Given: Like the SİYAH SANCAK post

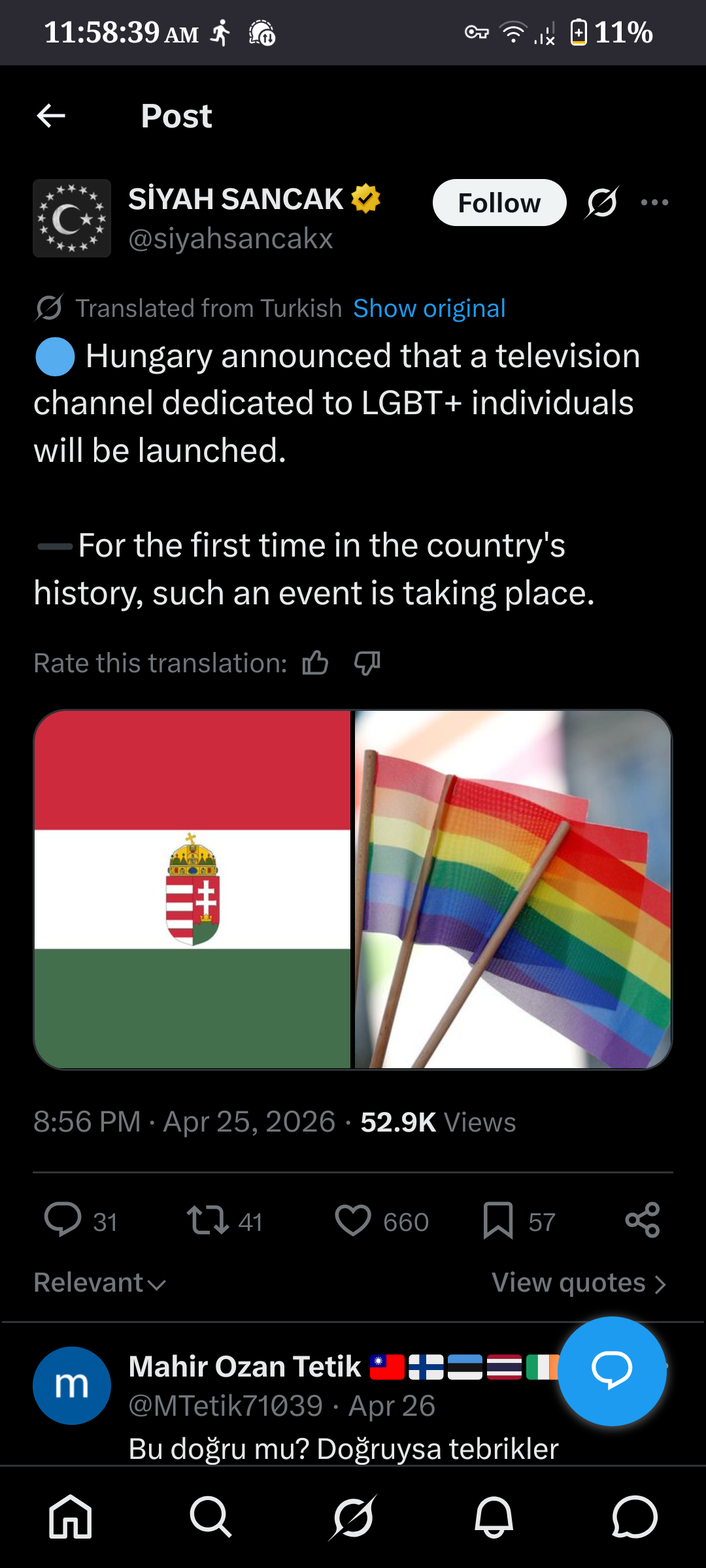Looking at the screenshot, I should [353, 1220].
